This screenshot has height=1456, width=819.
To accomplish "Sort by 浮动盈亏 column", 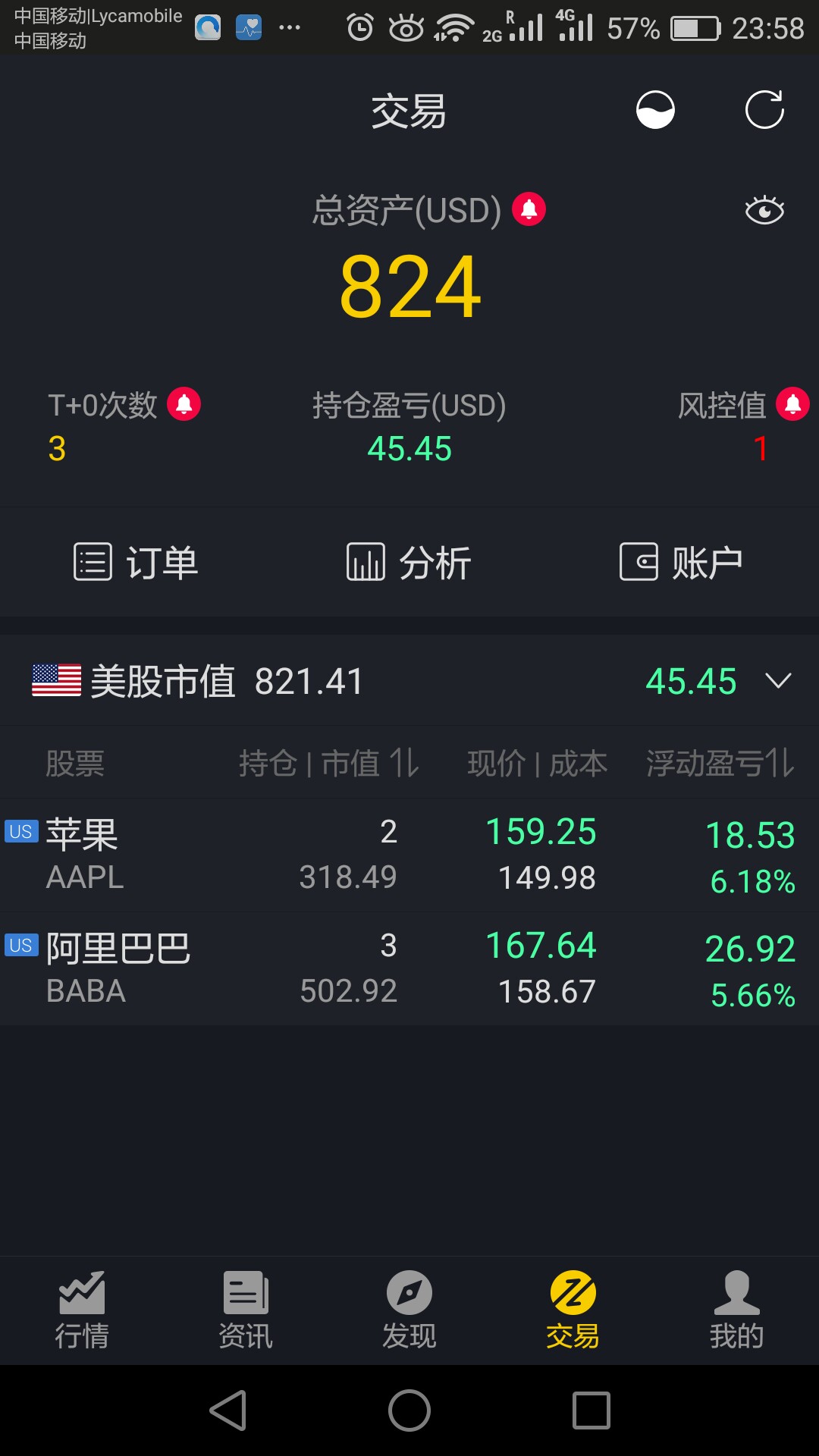I will (x=720, y=763).
